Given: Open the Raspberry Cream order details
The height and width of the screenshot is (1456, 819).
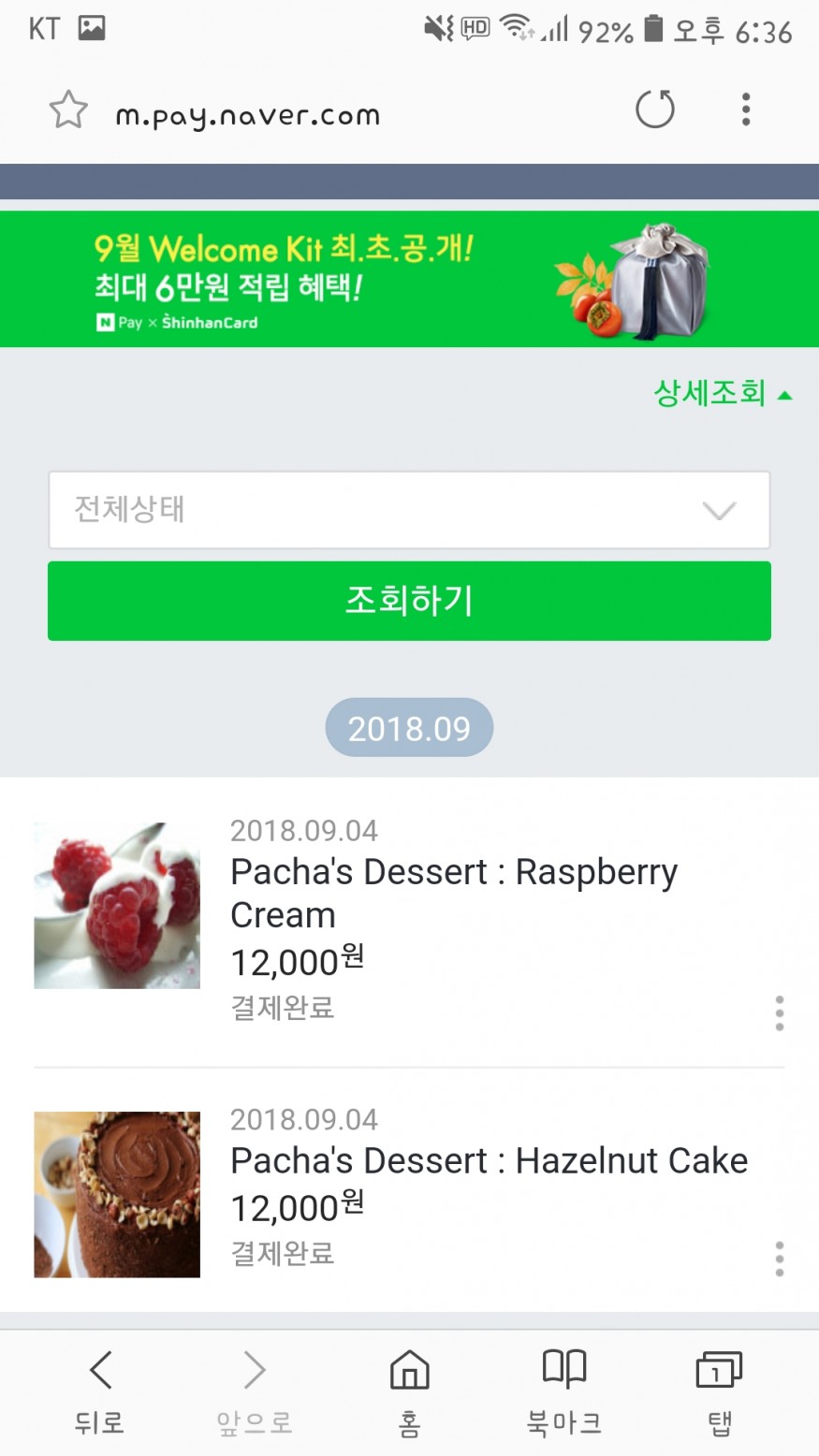Looking at the screenshot, I should tap(453, 893).
